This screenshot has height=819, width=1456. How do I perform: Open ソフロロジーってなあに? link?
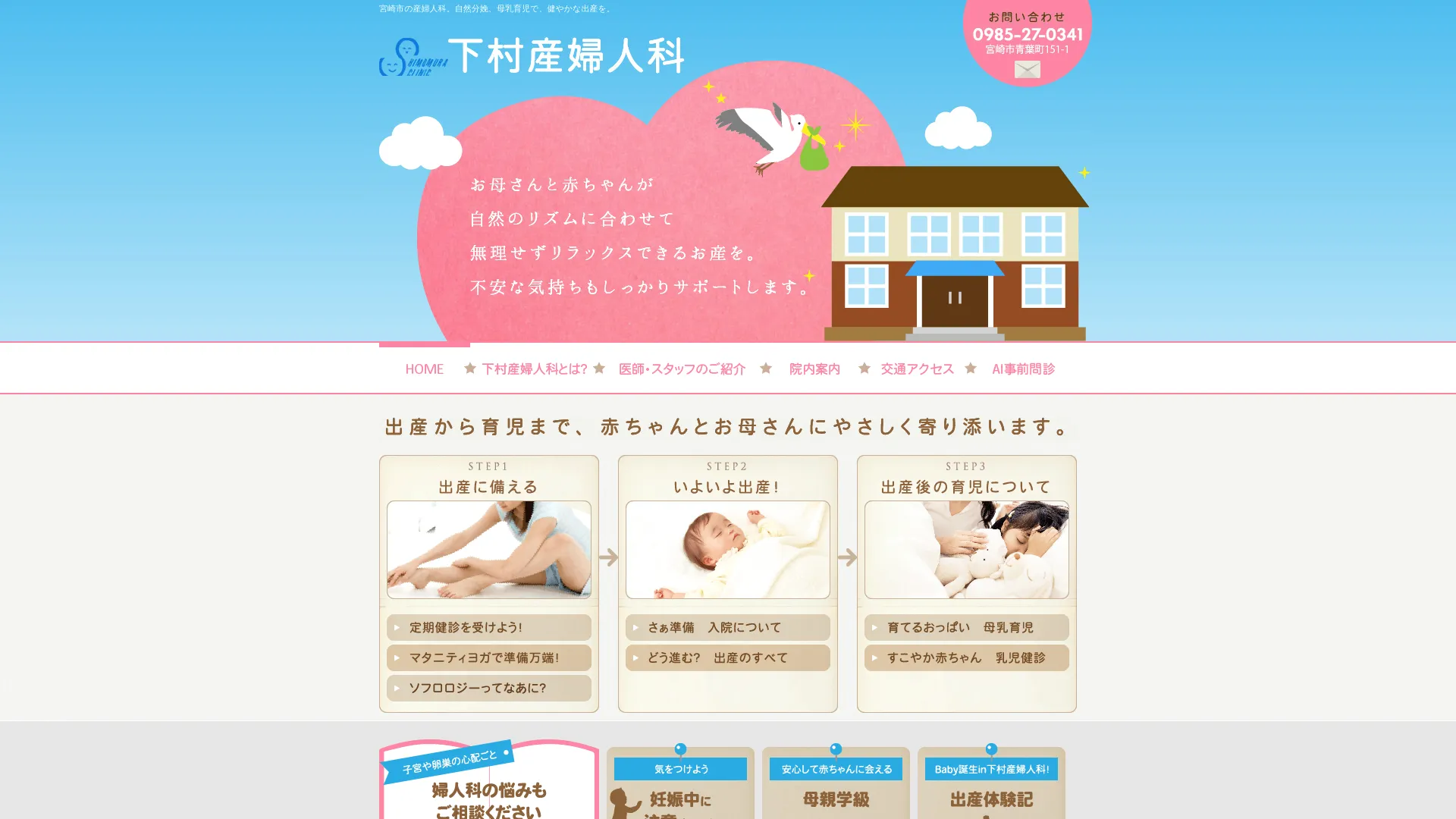(x=489, y=689)
